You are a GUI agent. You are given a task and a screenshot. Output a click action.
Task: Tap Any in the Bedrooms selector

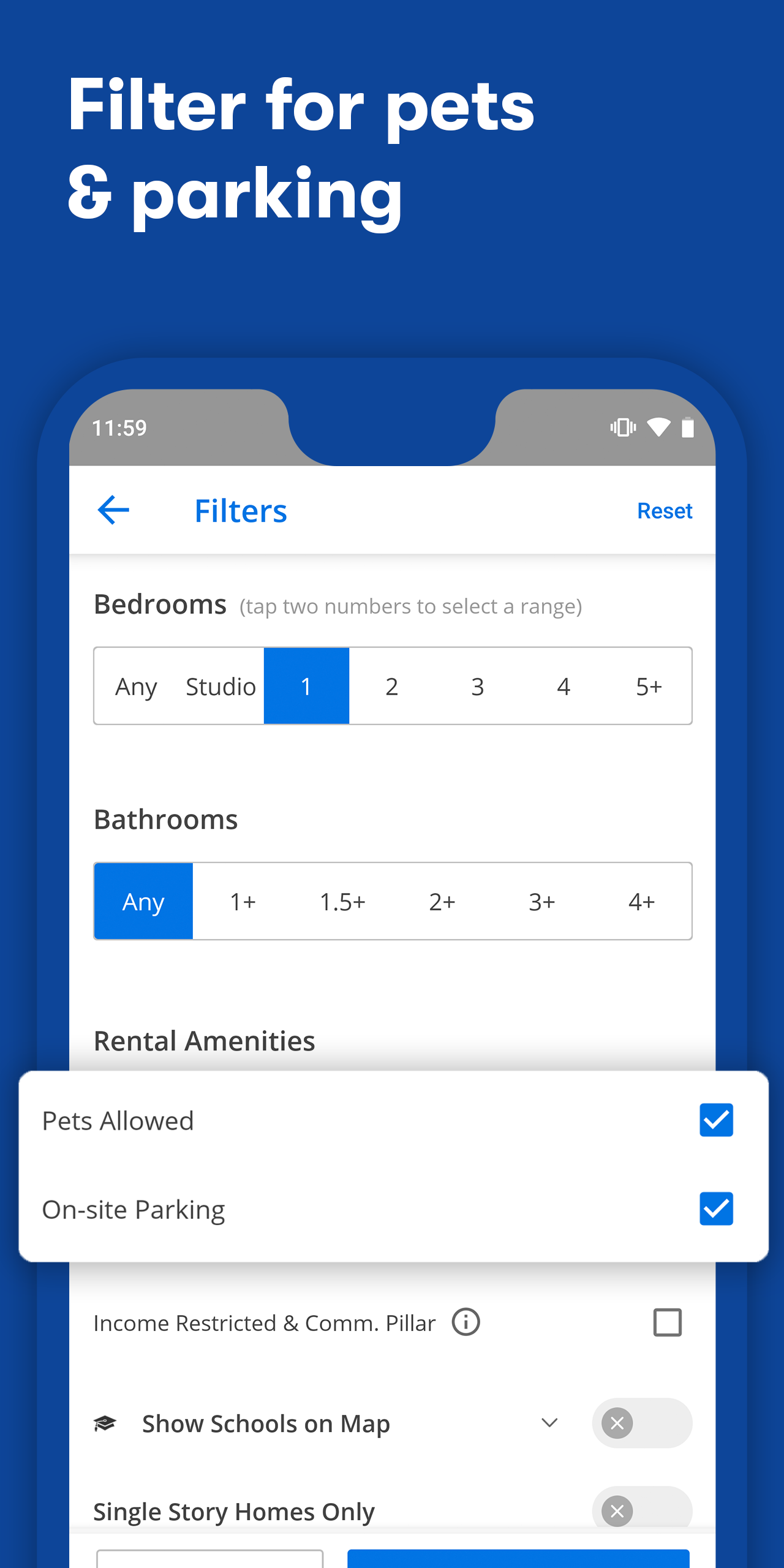[x=135, y=686]
